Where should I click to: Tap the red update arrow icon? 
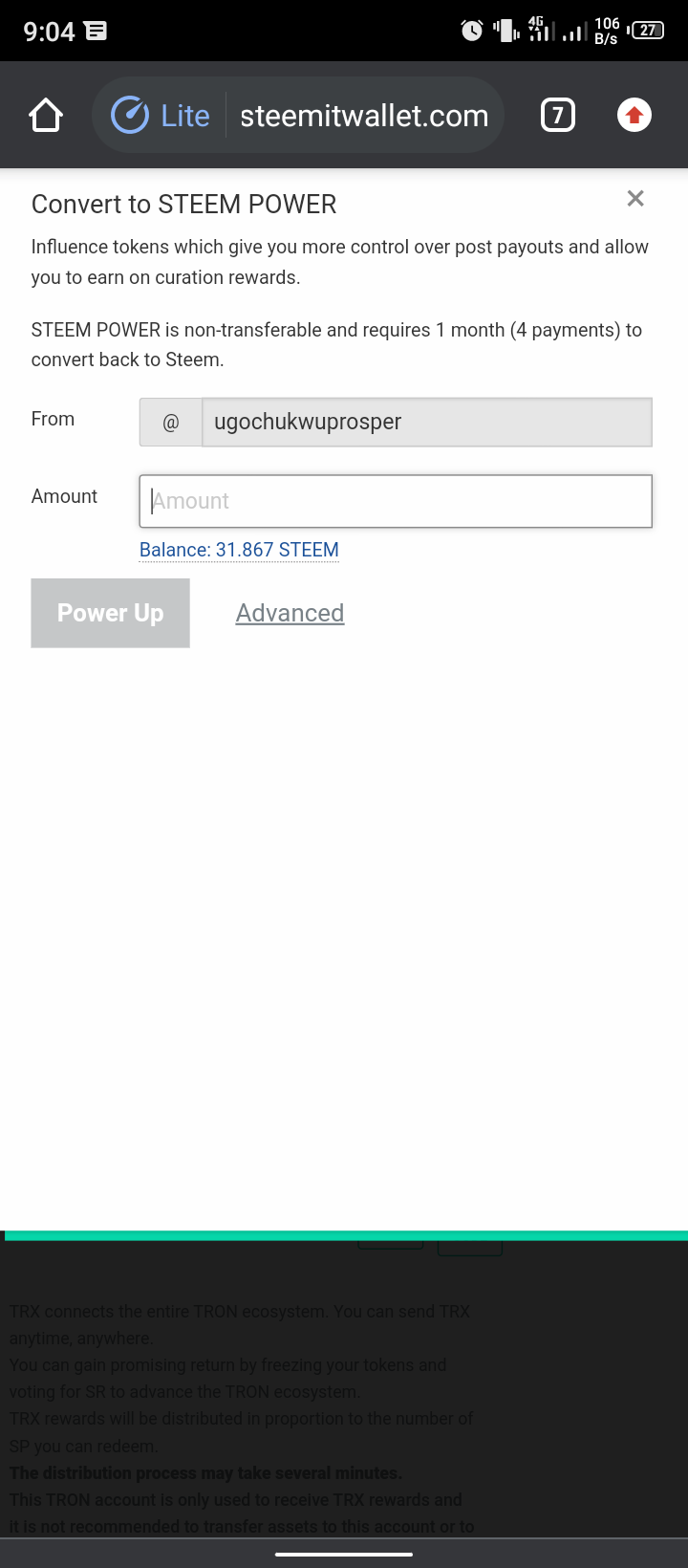click(634, 116)
